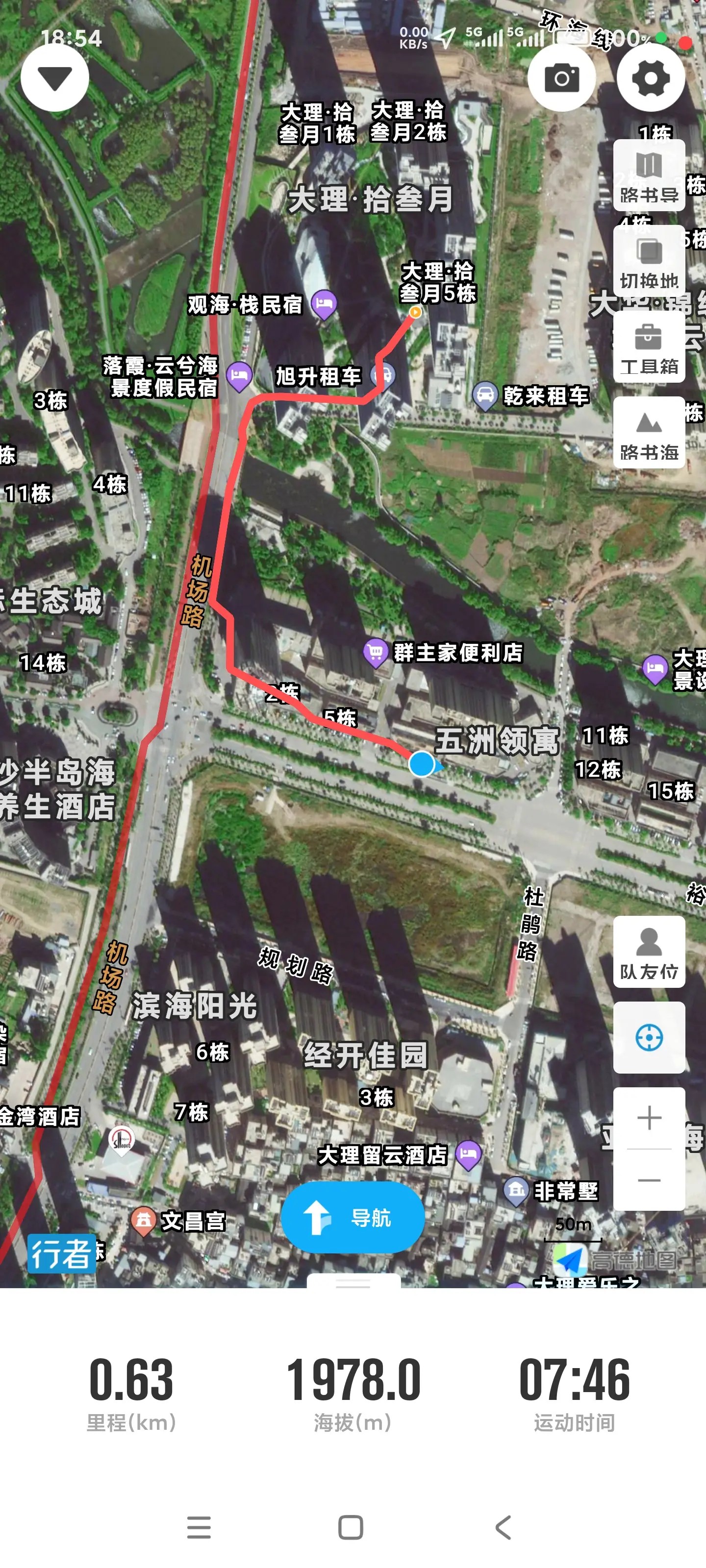This screenshot has height=1568, width=706.
Task: Zoom in on the map
Action: 649,1118
